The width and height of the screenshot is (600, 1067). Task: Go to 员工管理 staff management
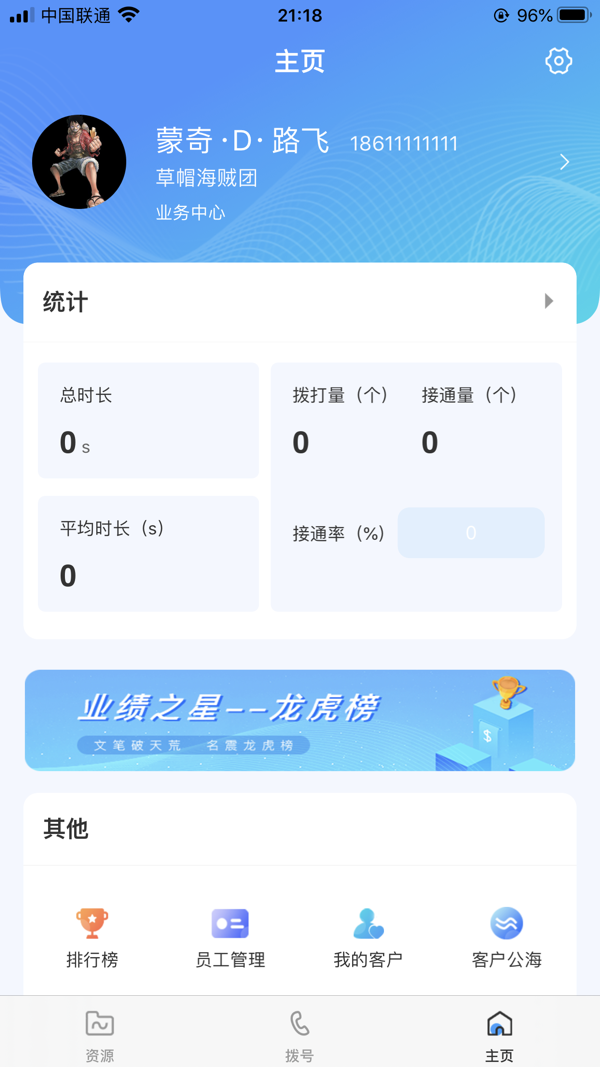coord(230,937)
